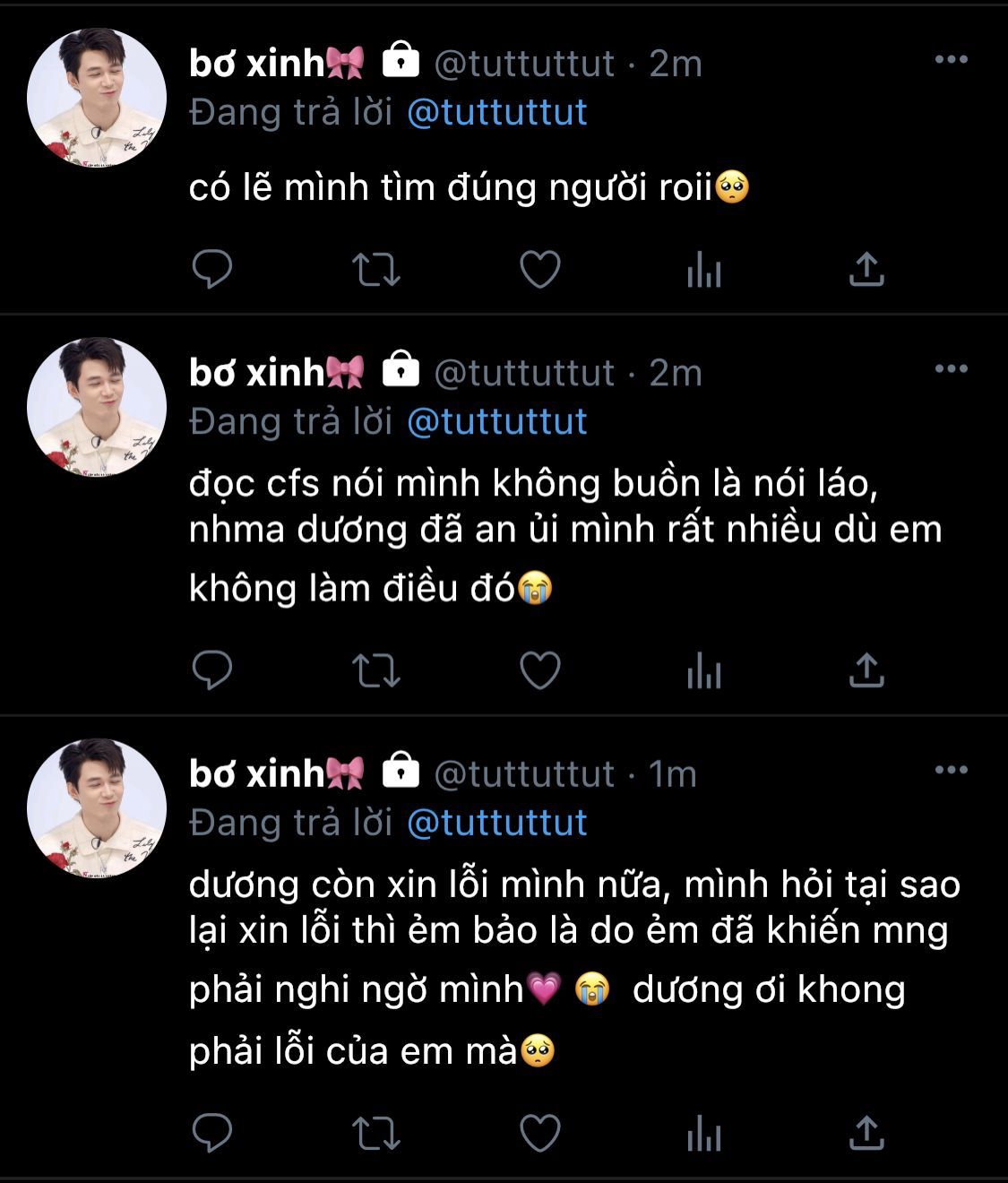Viewport: 1008px width, 1183px height.
Task: Open @tuttuttut link above "có lẽ mình tìm" tweet
Action: coord(497,113)
